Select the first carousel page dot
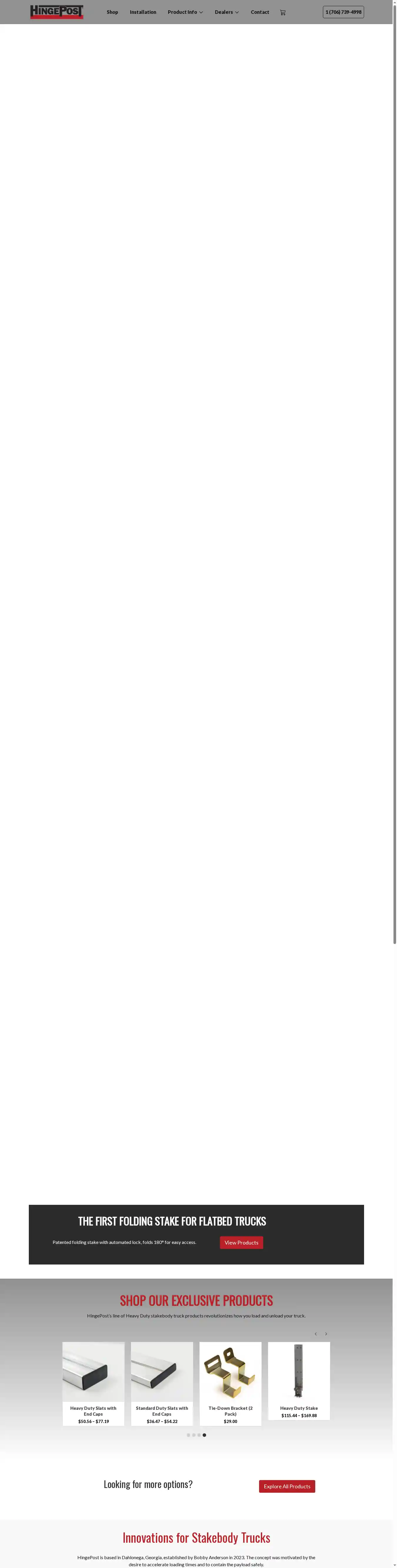 coord(188,1435)
